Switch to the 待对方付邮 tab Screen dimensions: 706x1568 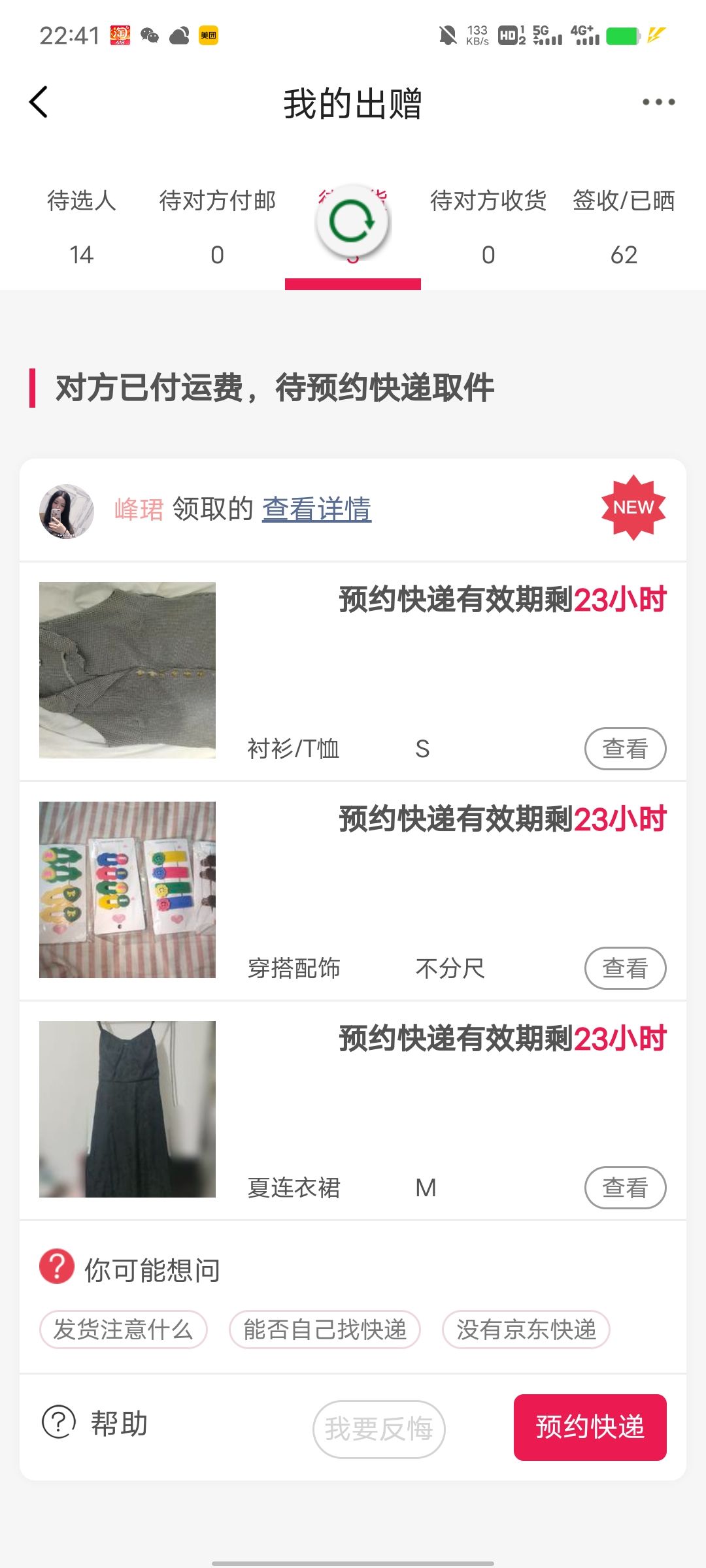pyautogui.click(x=218, y=225)
